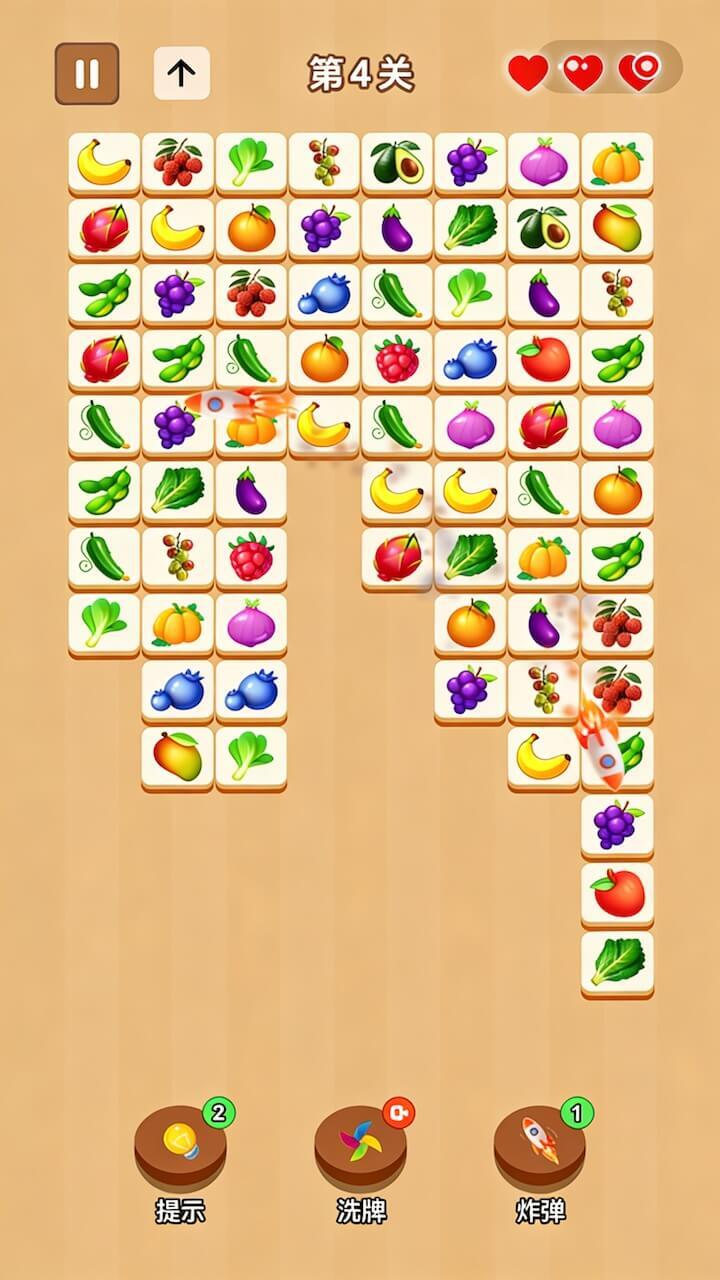Use a hint (提示)
This screenshot has height=1280, width=720.
coord(180,1147)
